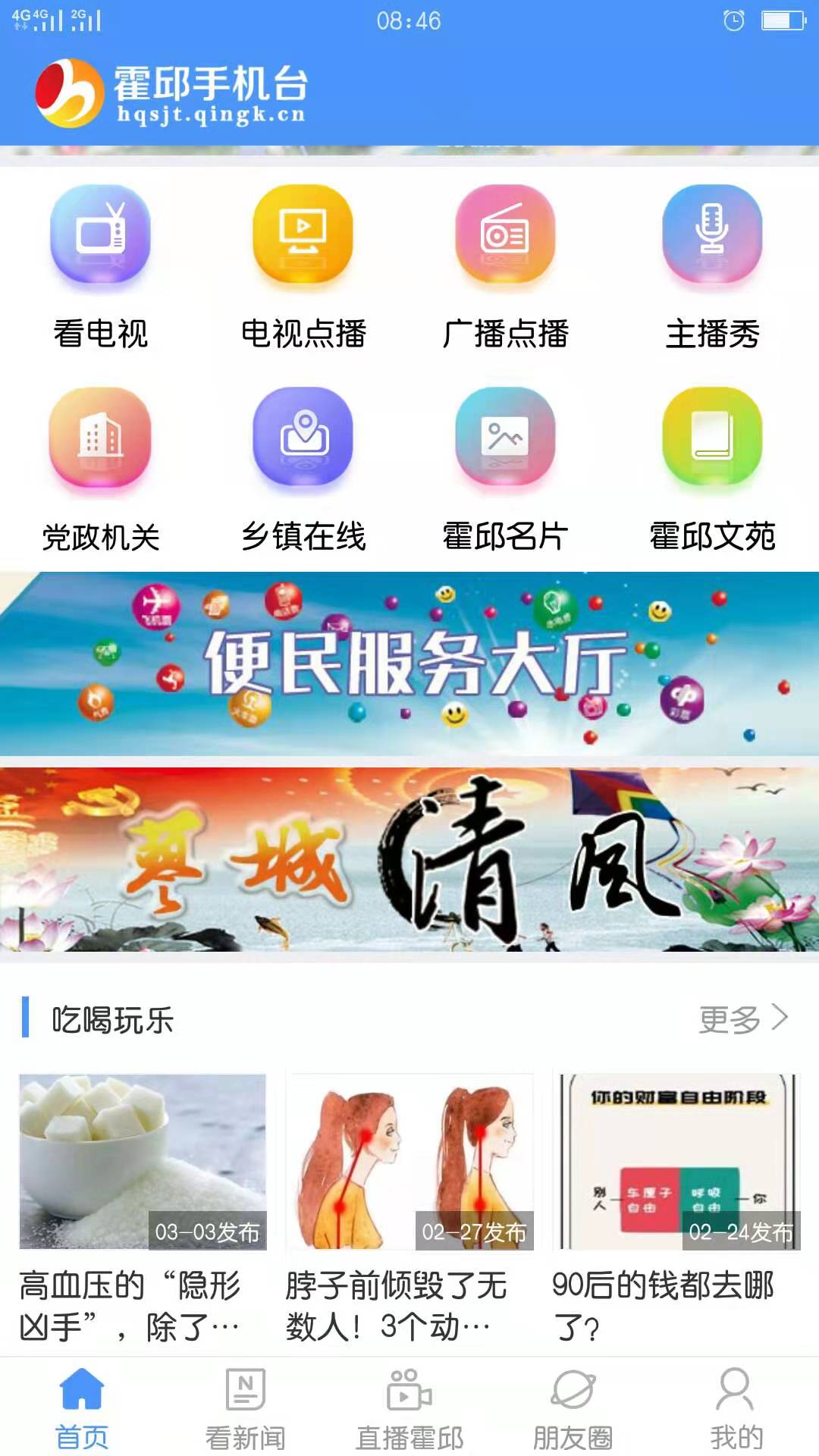Select the 首页 home tab

pyautogui.click(x=82, y=1409)
